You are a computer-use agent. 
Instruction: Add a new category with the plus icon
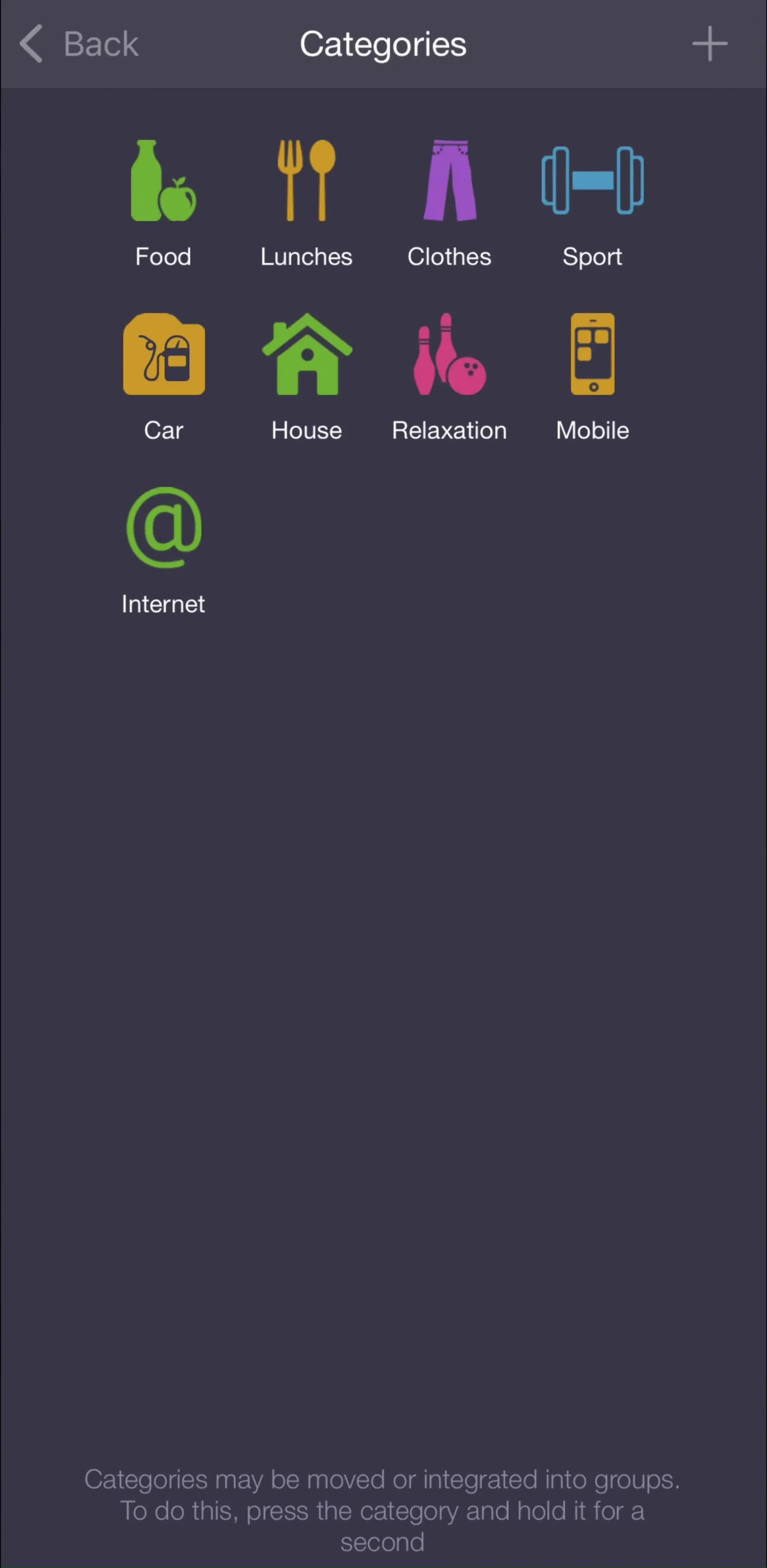(709, 44)
